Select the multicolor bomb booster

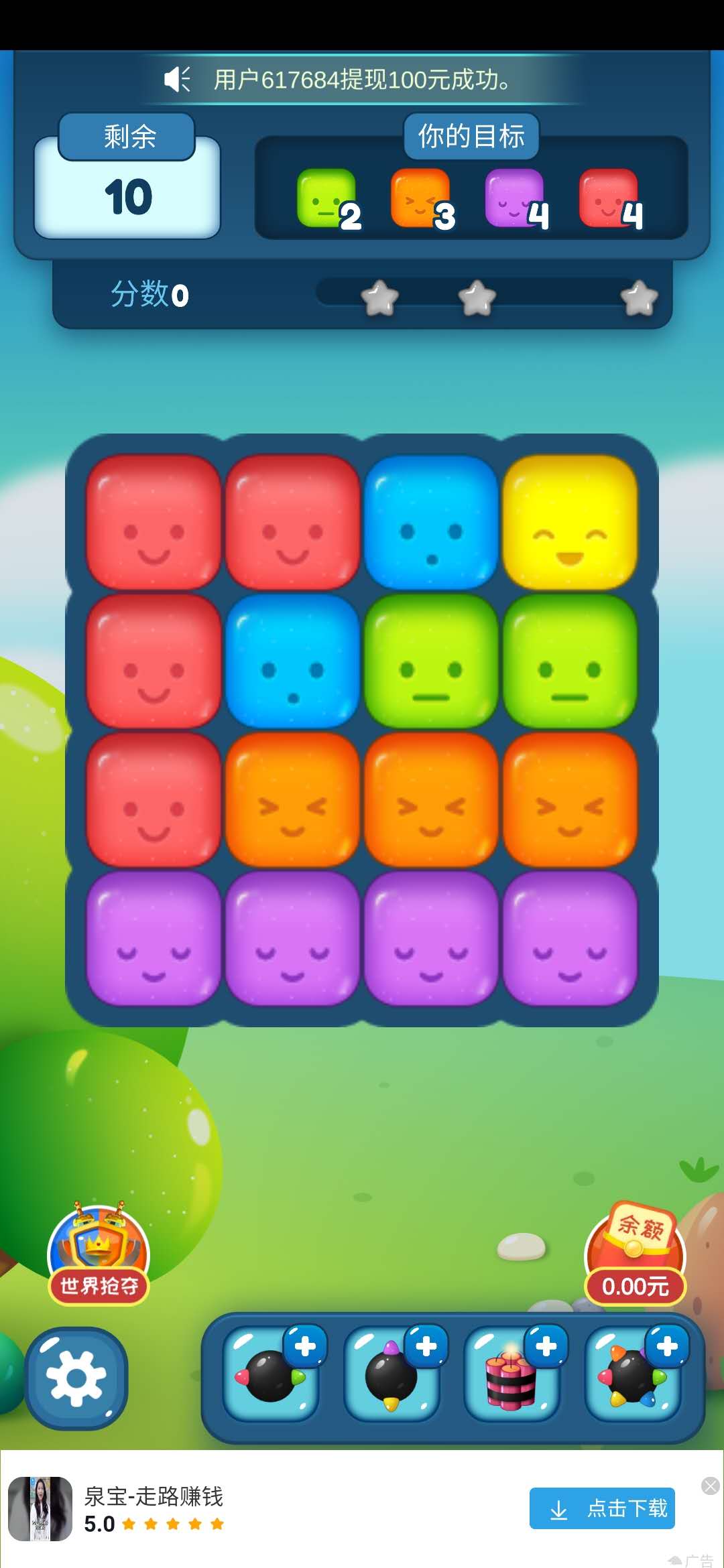tap(633, 1376)
